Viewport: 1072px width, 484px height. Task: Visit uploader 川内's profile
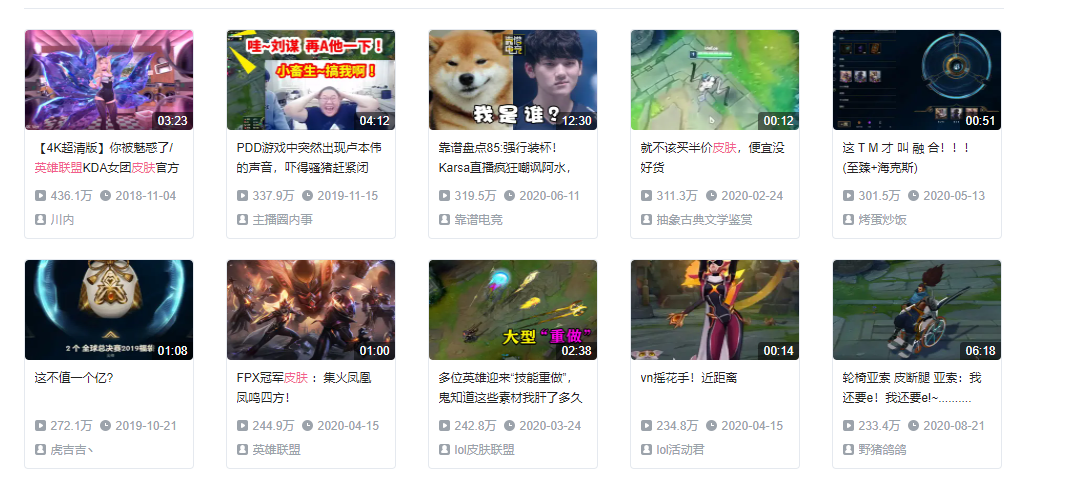[62, 219]
